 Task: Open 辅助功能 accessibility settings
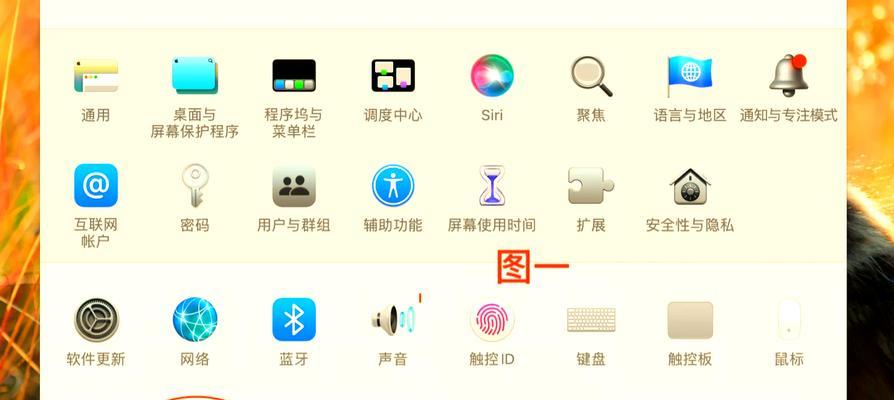(x=393, y=186)
